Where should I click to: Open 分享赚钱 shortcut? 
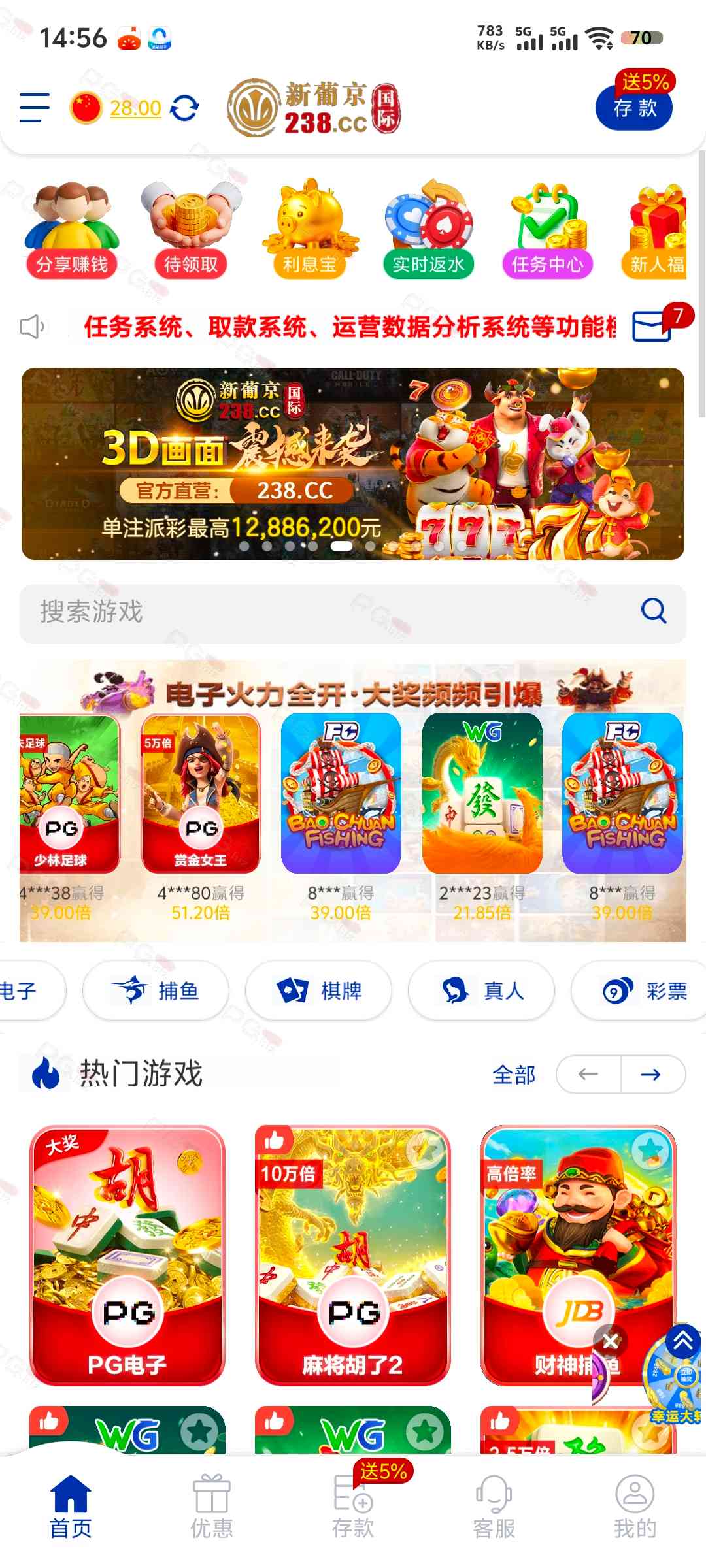coord(71,229)
